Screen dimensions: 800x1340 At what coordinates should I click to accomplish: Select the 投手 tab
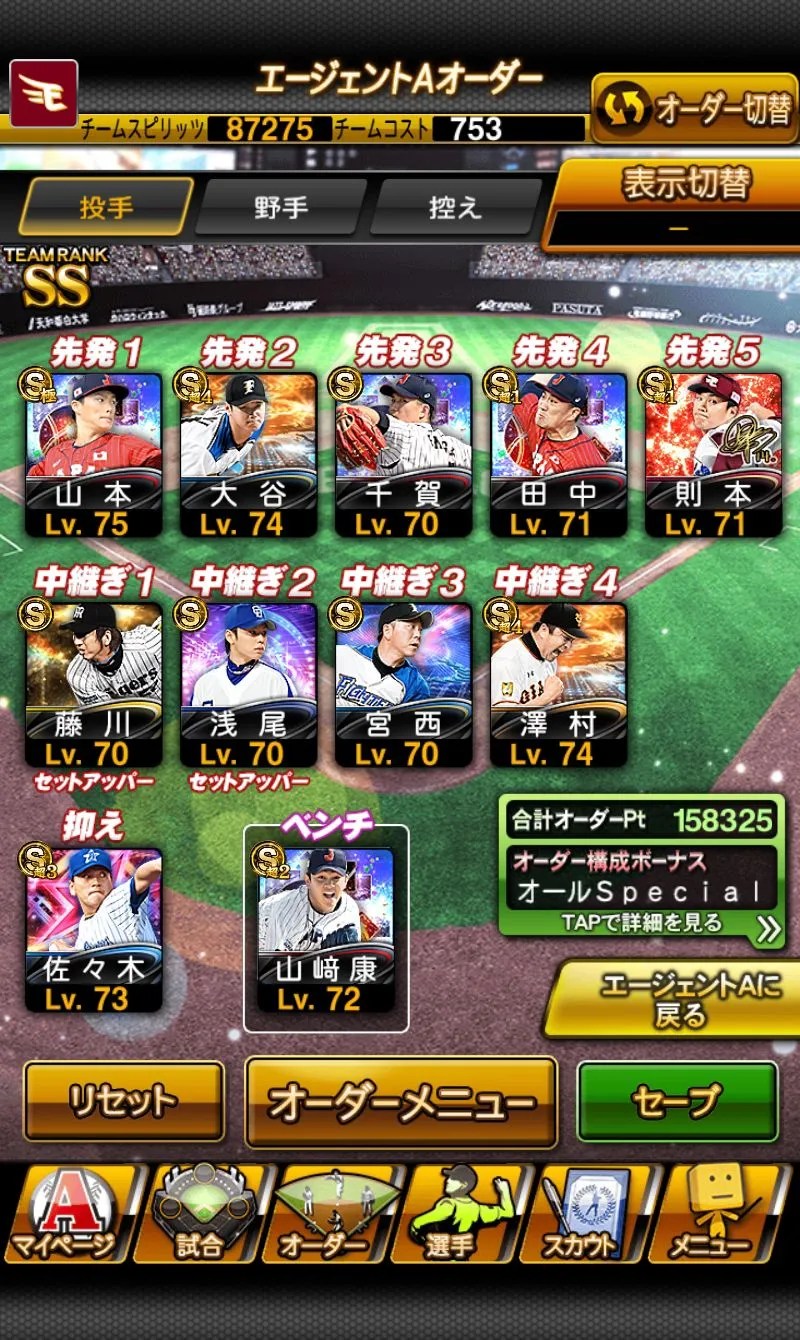[x=106, y=207]
